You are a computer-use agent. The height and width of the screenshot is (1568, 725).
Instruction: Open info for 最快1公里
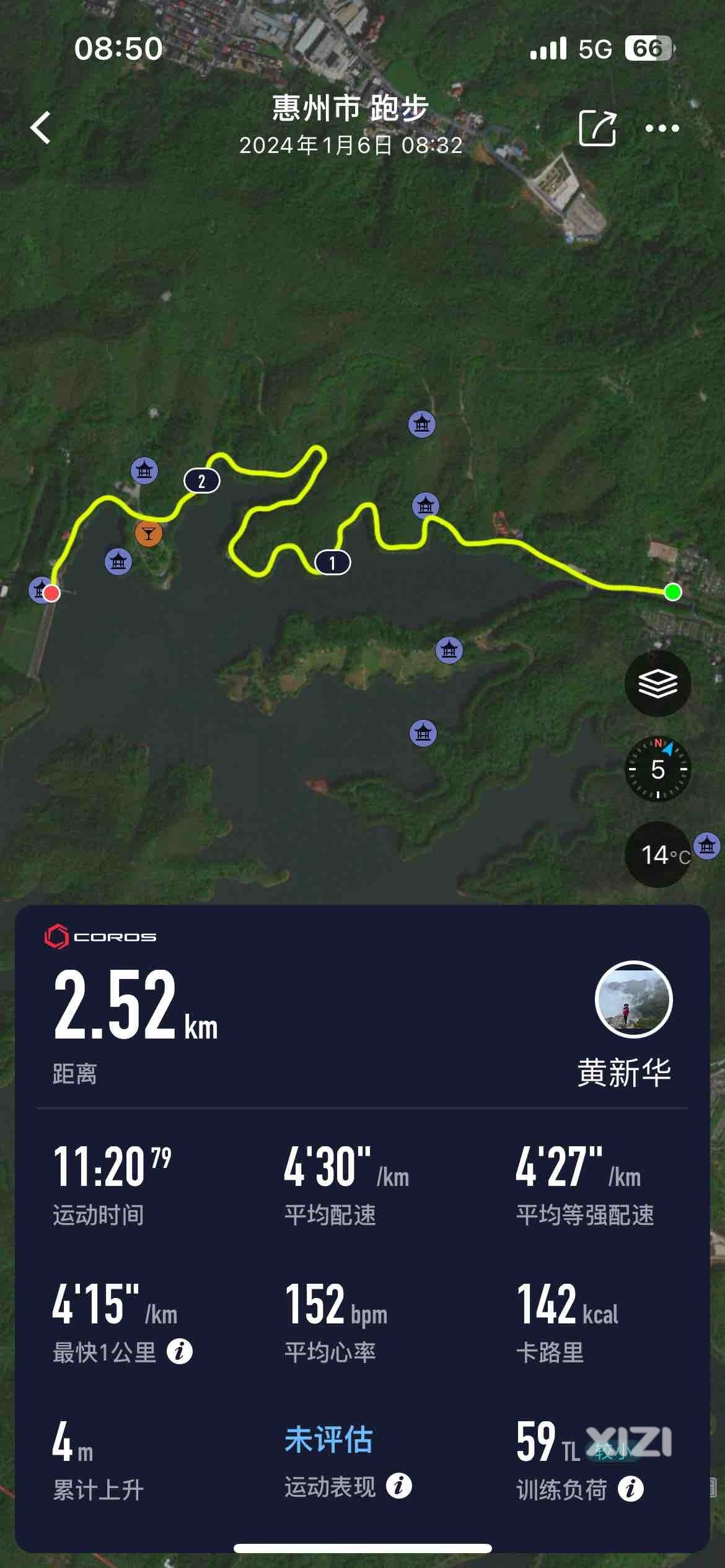[180, 1351]
